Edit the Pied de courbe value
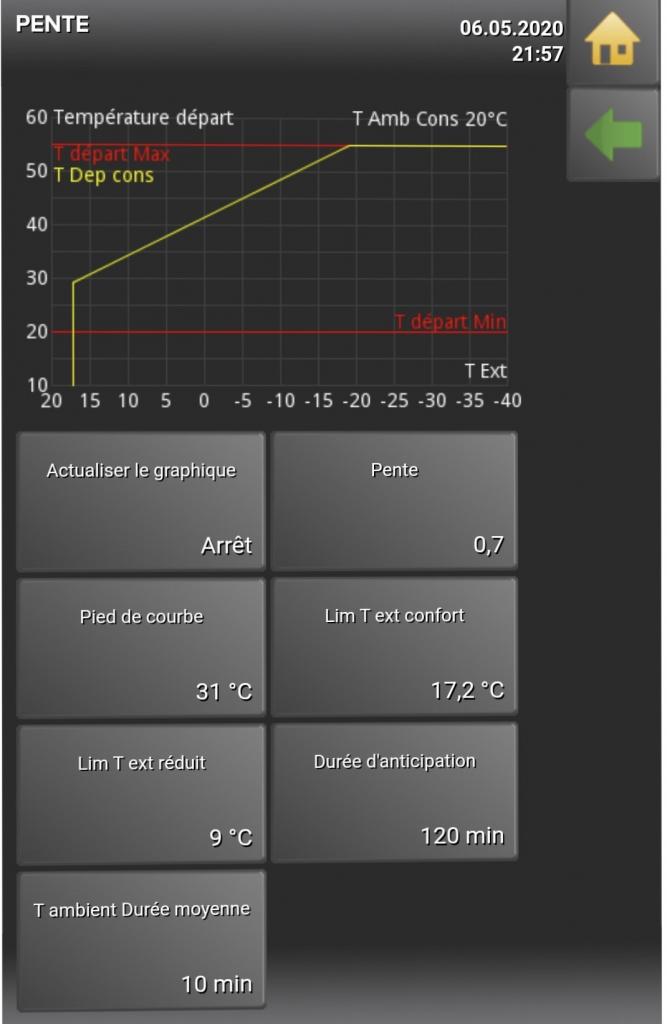 pos(141,648)
